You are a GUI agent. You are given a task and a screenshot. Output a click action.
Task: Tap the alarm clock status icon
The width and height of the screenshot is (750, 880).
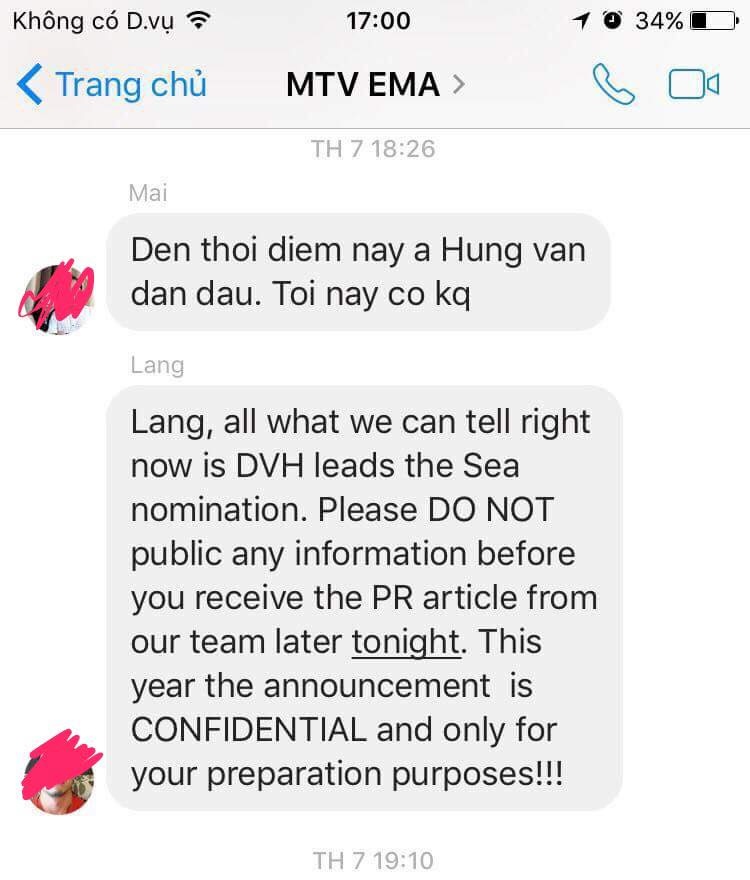tap(613, 18)
